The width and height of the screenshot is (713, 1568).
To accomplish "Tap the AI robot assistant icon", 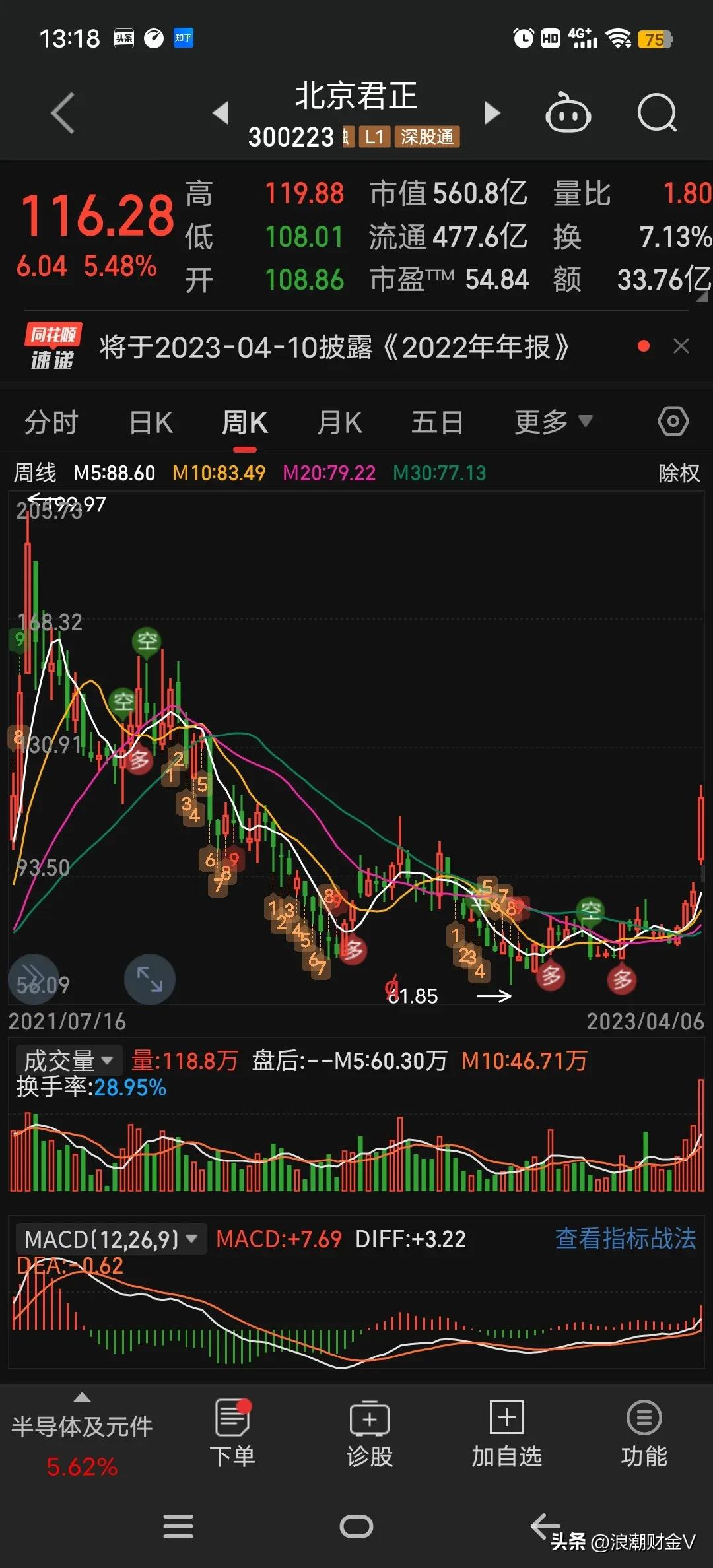I will 569,114.
